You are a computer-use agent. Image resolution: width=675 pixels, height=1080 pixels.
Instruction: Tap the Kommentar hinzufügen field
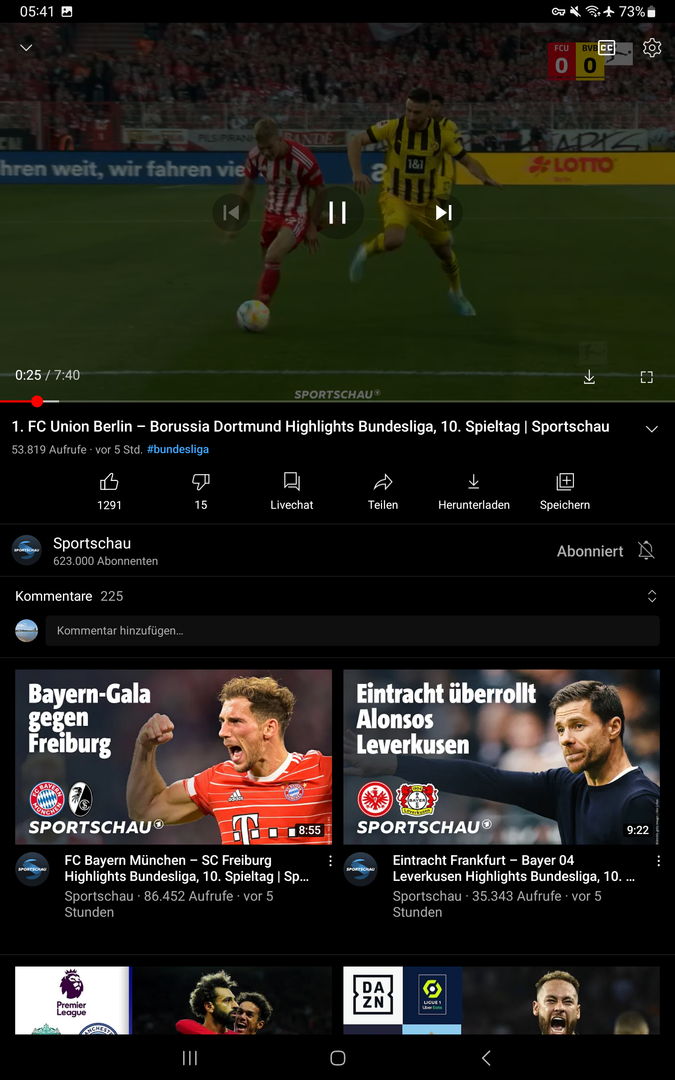tap(352, 631)
